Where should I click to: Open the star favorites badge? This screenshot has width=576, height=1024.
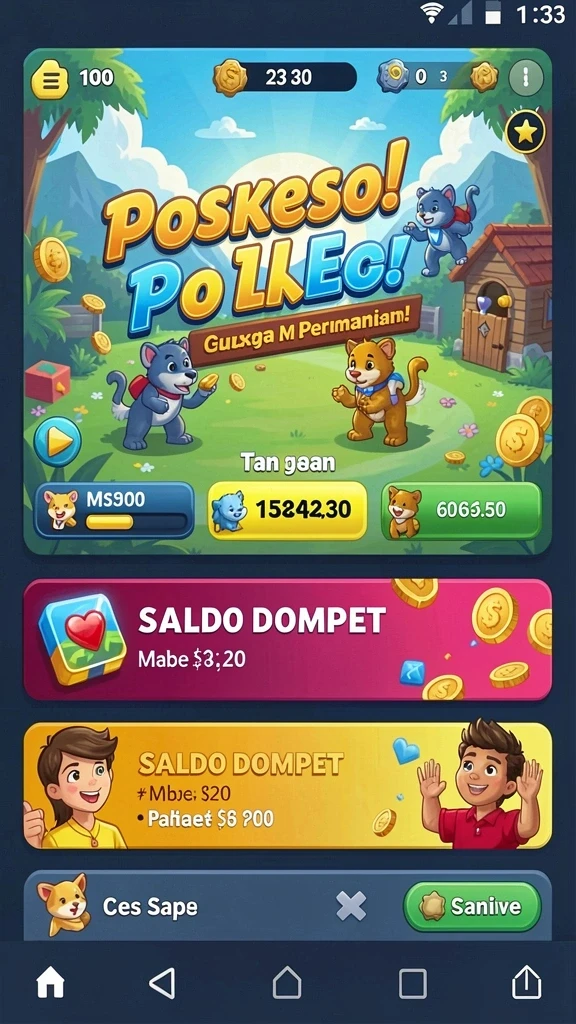pos(526,134)
